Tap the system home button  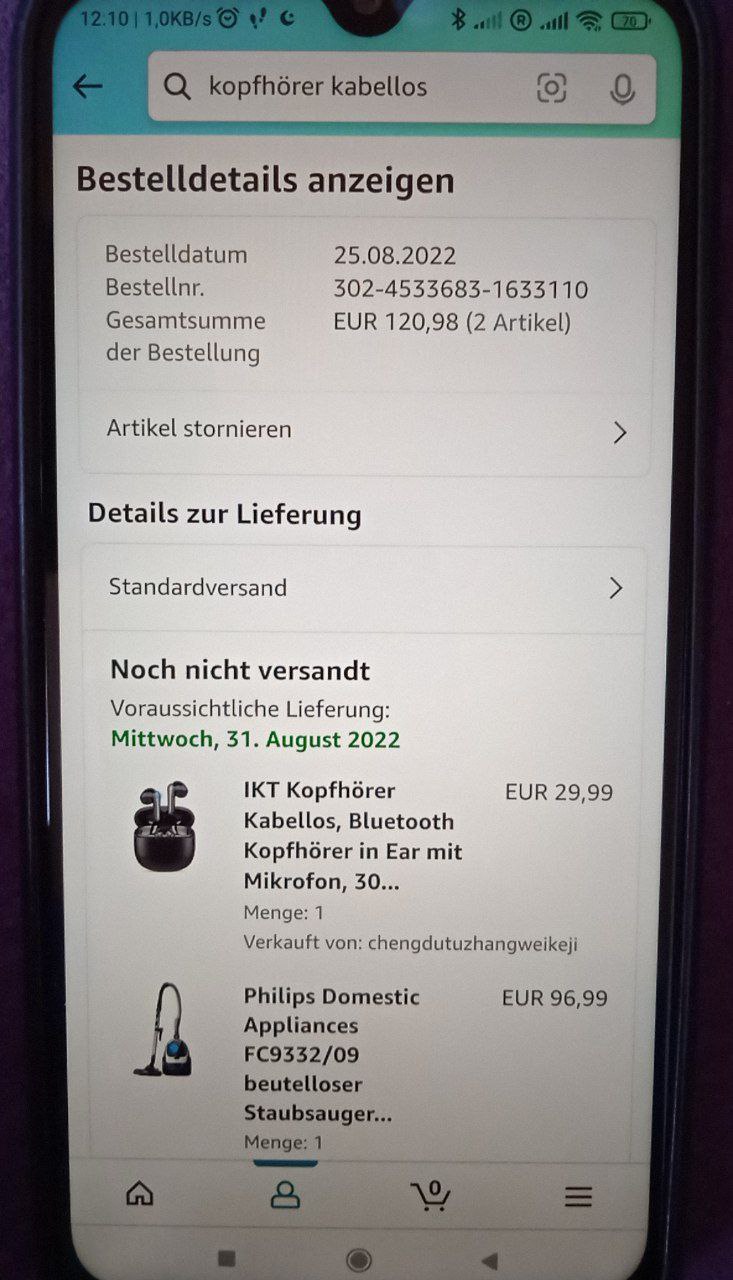click(358, 1259)
